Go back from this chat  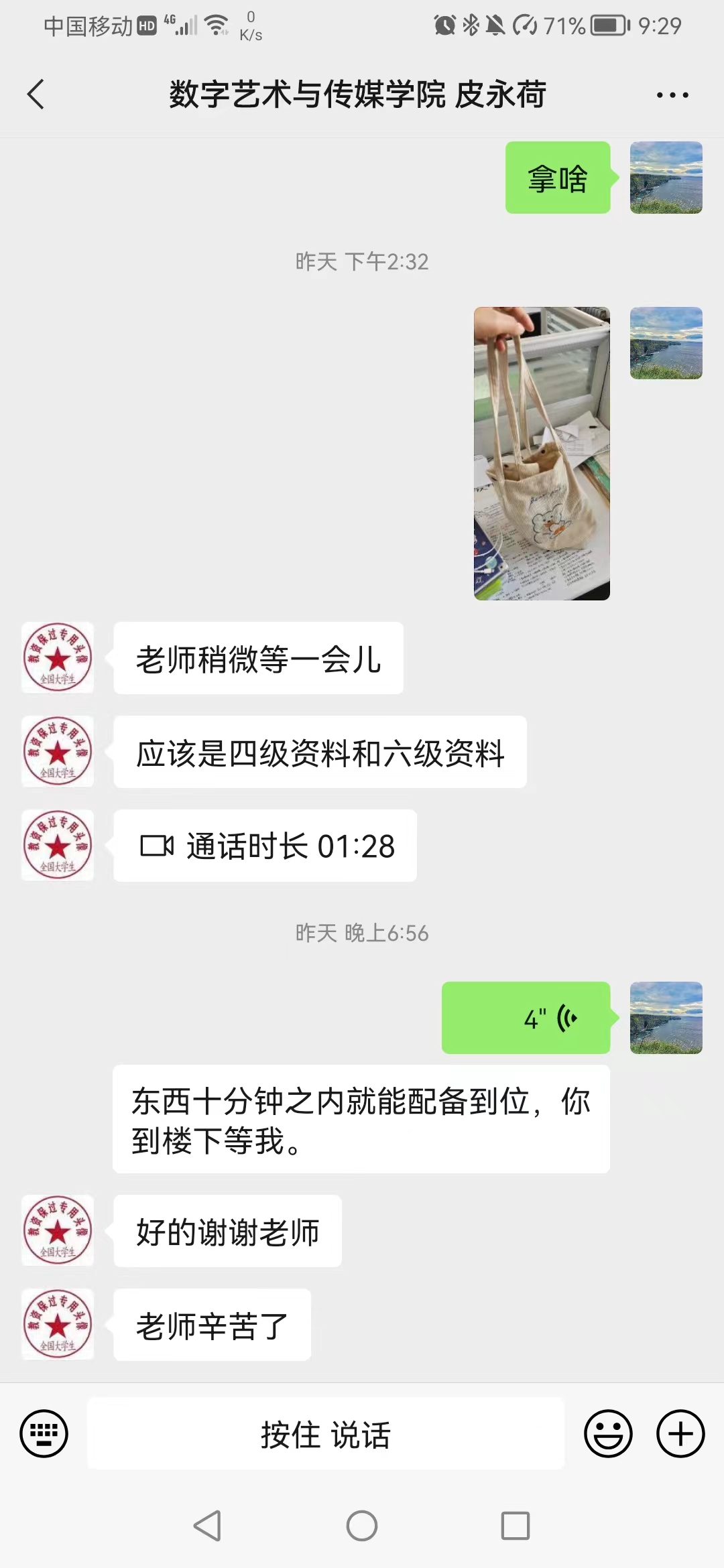pos(36,94)
